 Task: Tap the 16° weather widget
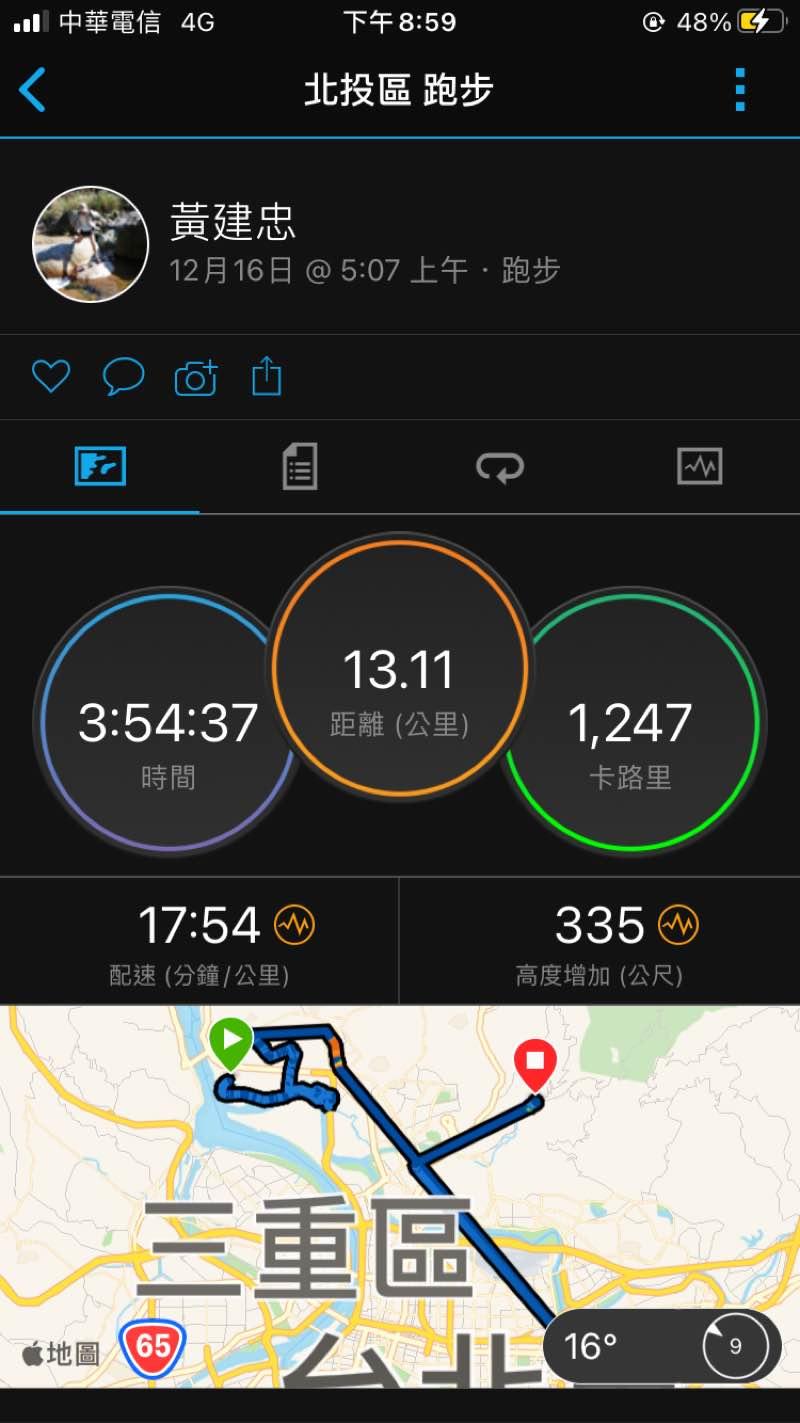coord(661,1346)
